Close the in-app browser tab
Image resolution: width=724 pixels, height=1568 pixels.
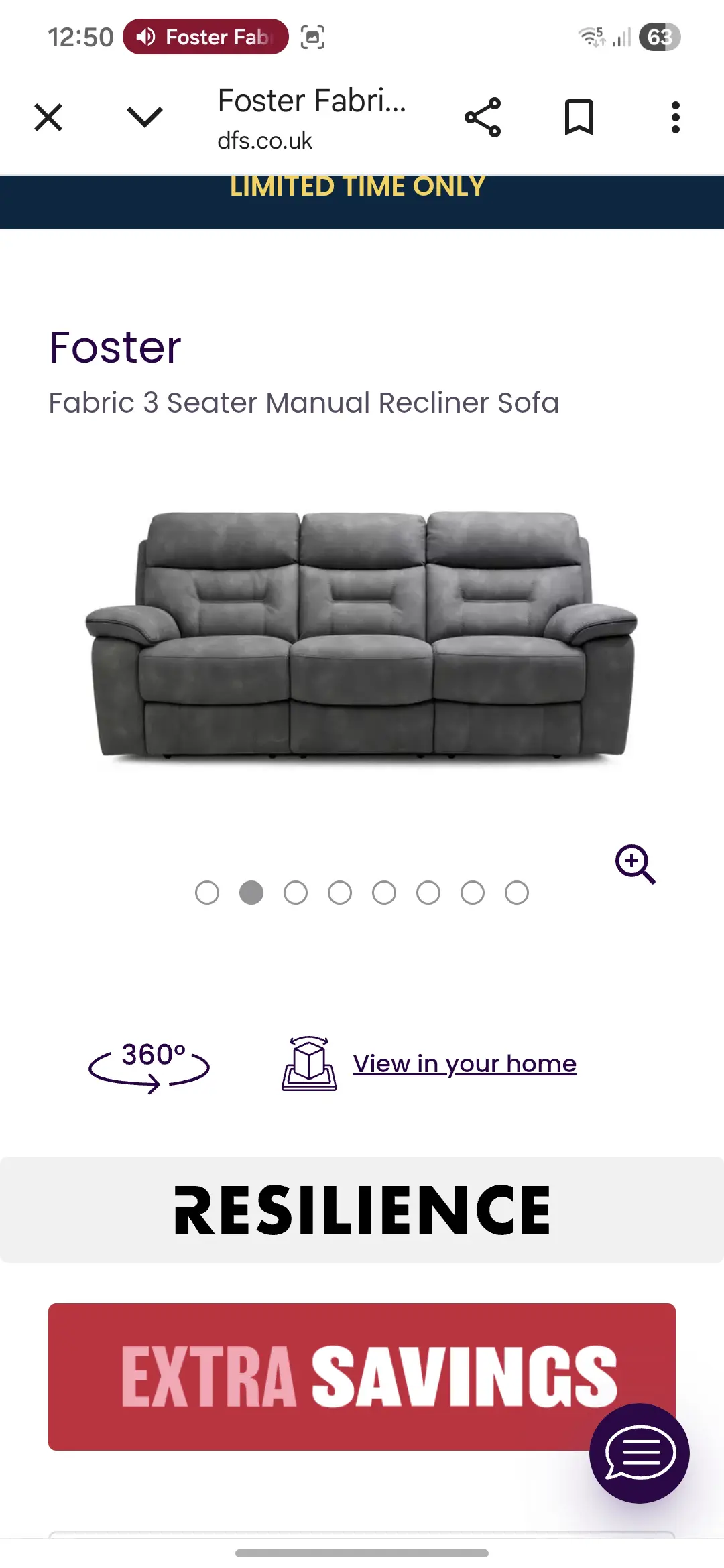(x=48, y=118)
